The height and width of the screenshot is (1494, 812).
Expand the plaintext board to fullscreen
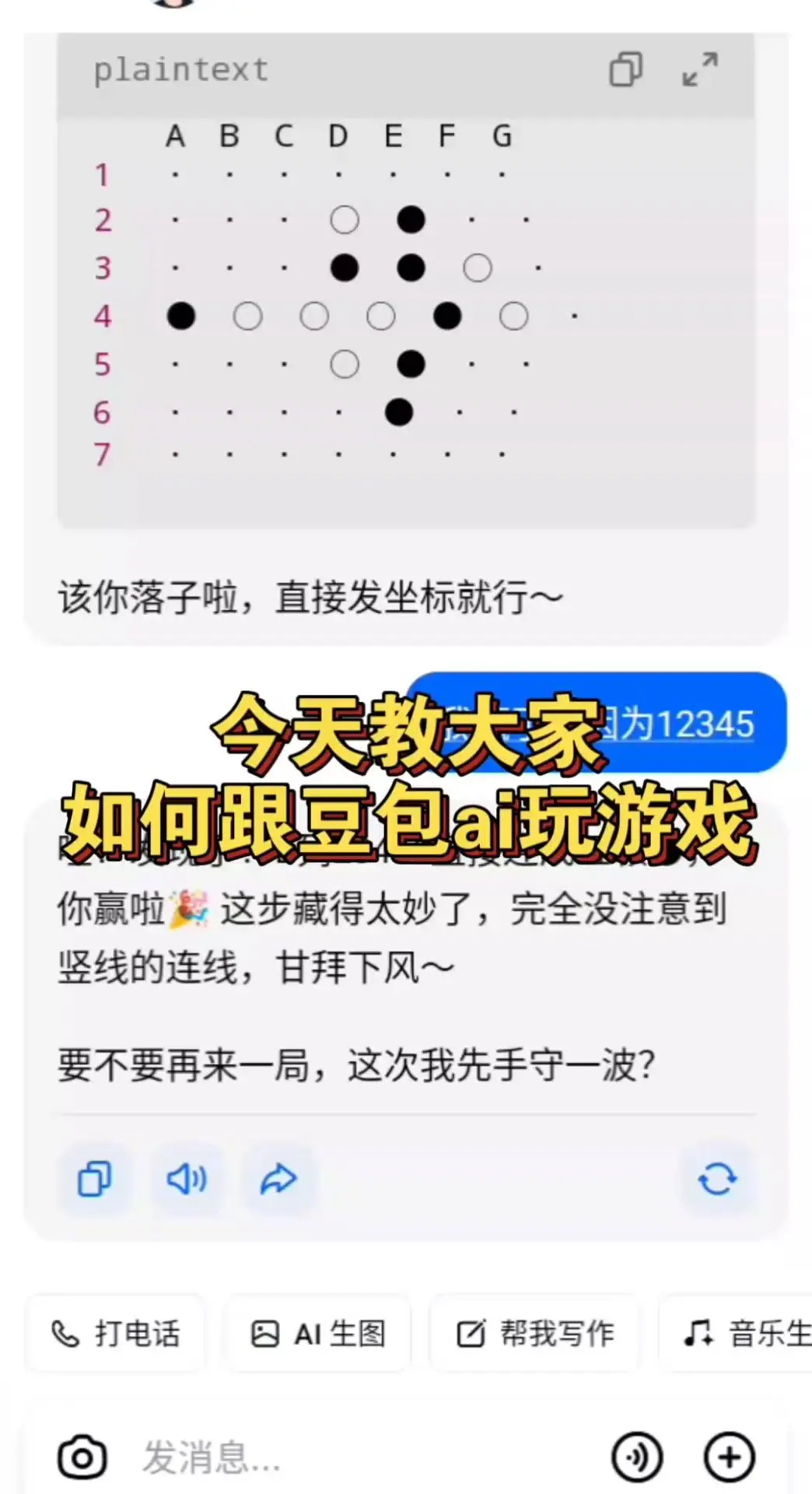pos(700,70)
